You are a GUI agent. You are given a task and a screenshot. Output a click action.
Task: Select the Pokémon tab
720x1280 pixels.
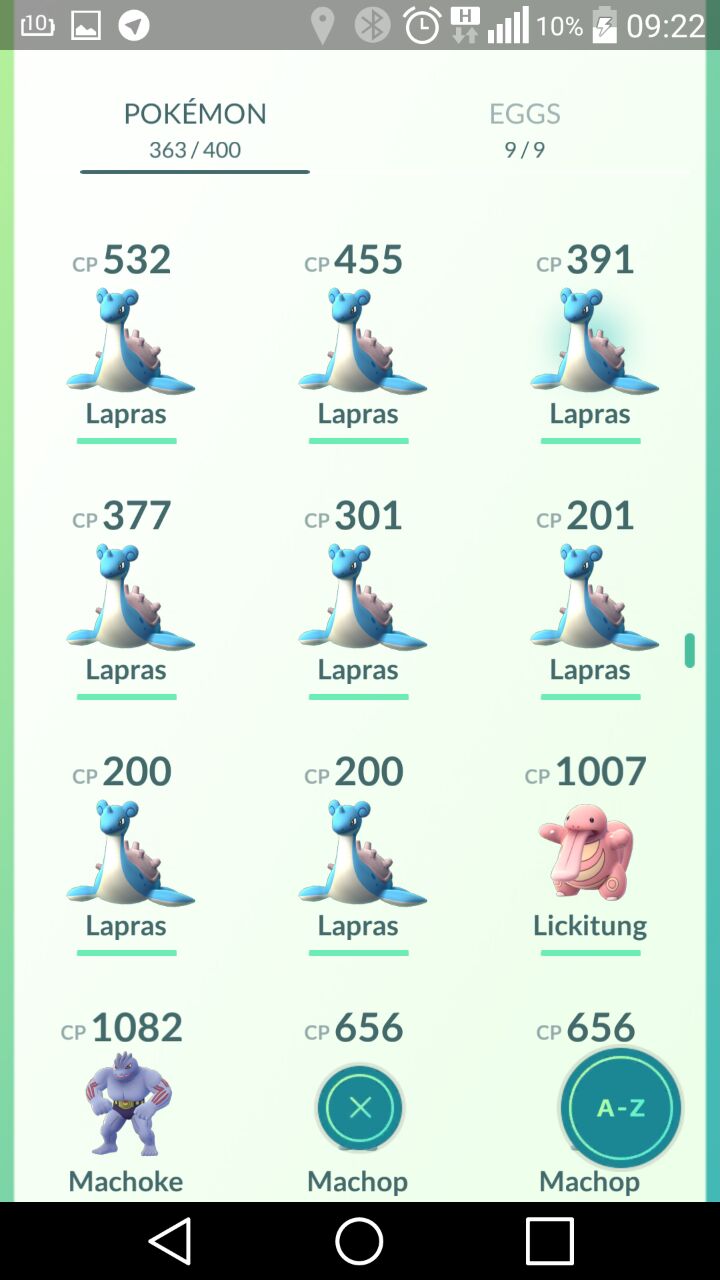tap(195, 130)
